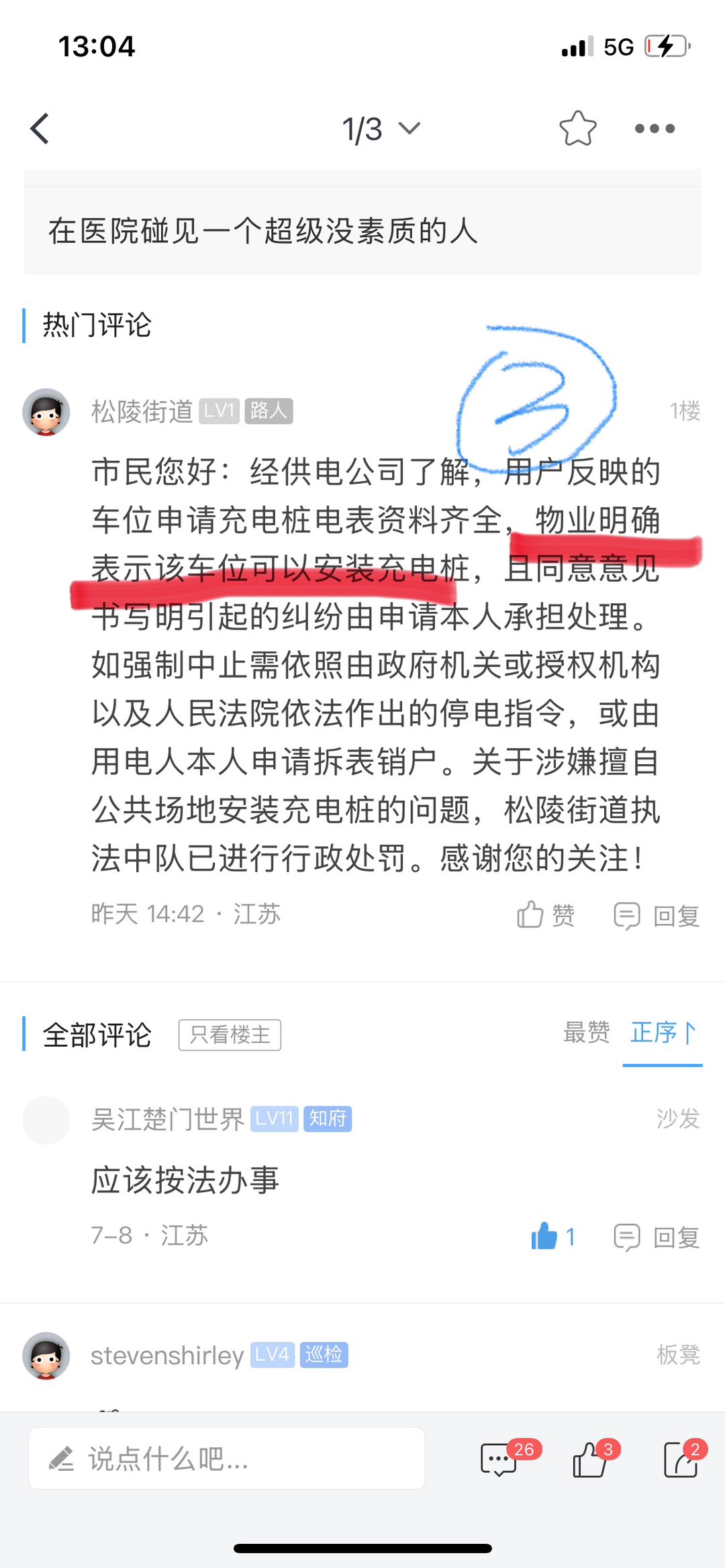Screen dimensions: 725x1568
Task: Like 松陵街道's hot comment
Action: coord(545,915)
